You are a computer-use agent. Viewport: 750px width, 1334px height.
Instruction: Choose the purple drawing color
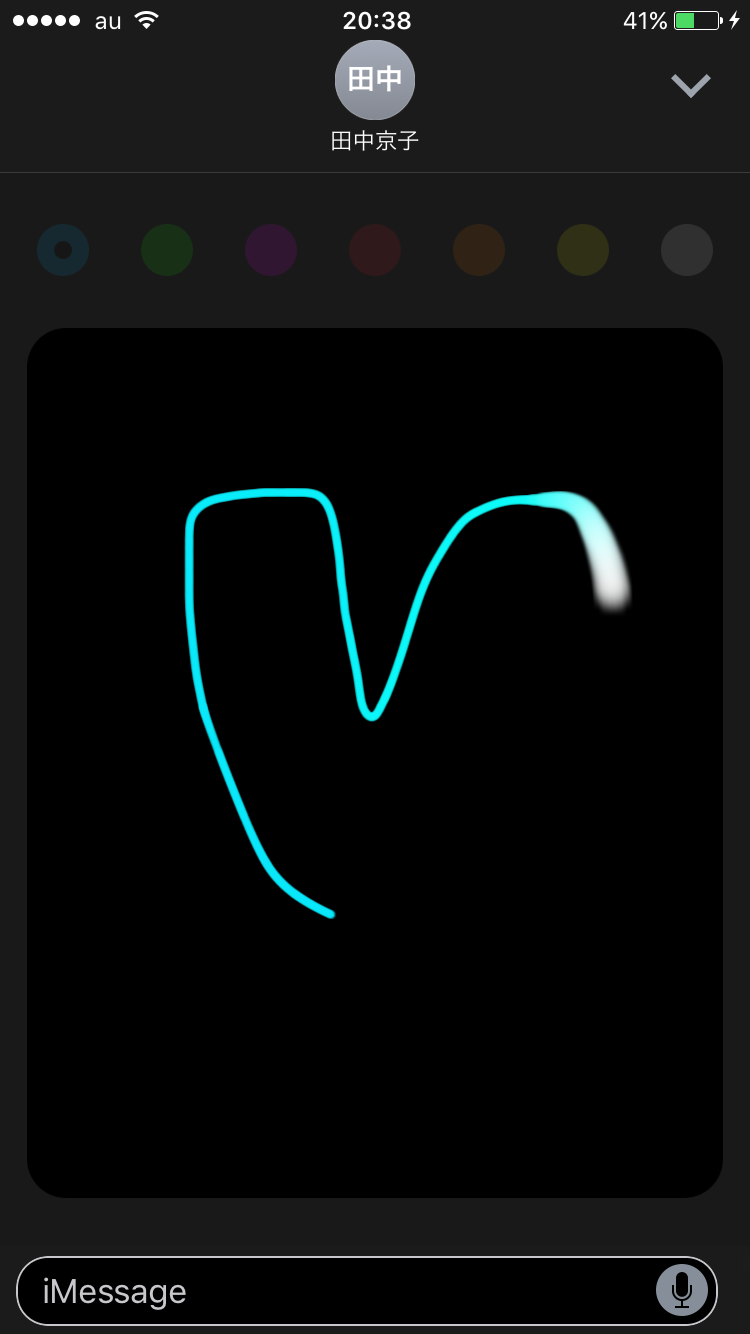(271, 250)
